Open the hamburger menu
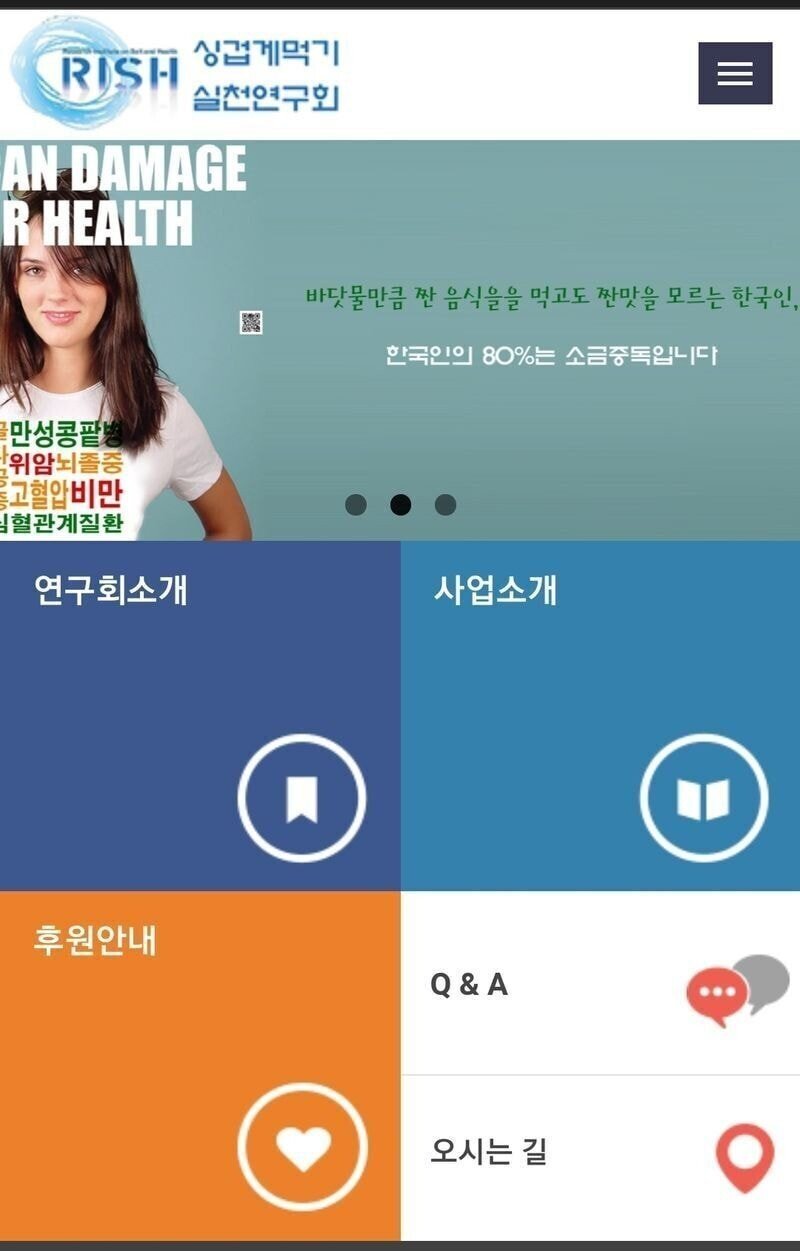This screenshot has height=1251, width=800. pyautogui.click(x=735, y=73)
